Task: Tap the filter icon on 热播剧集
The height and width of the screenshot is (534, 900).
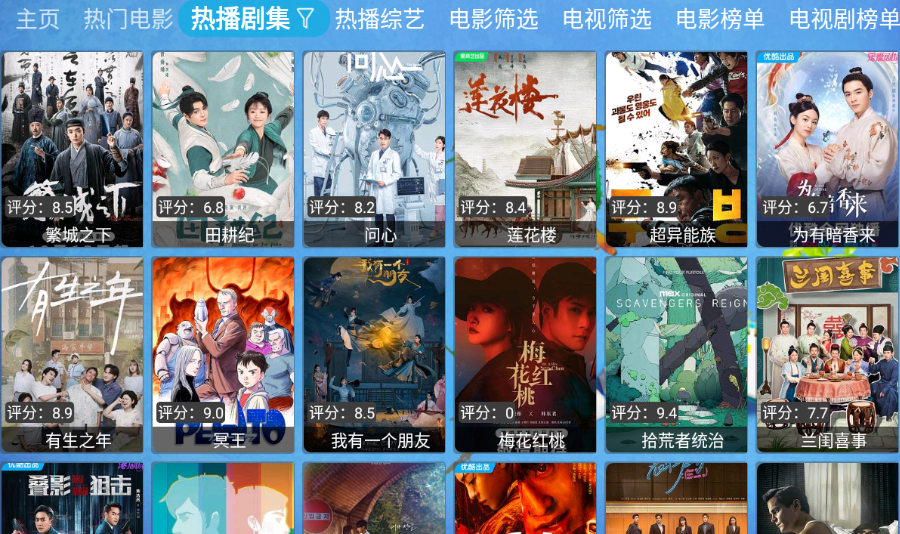Action: 306,18
